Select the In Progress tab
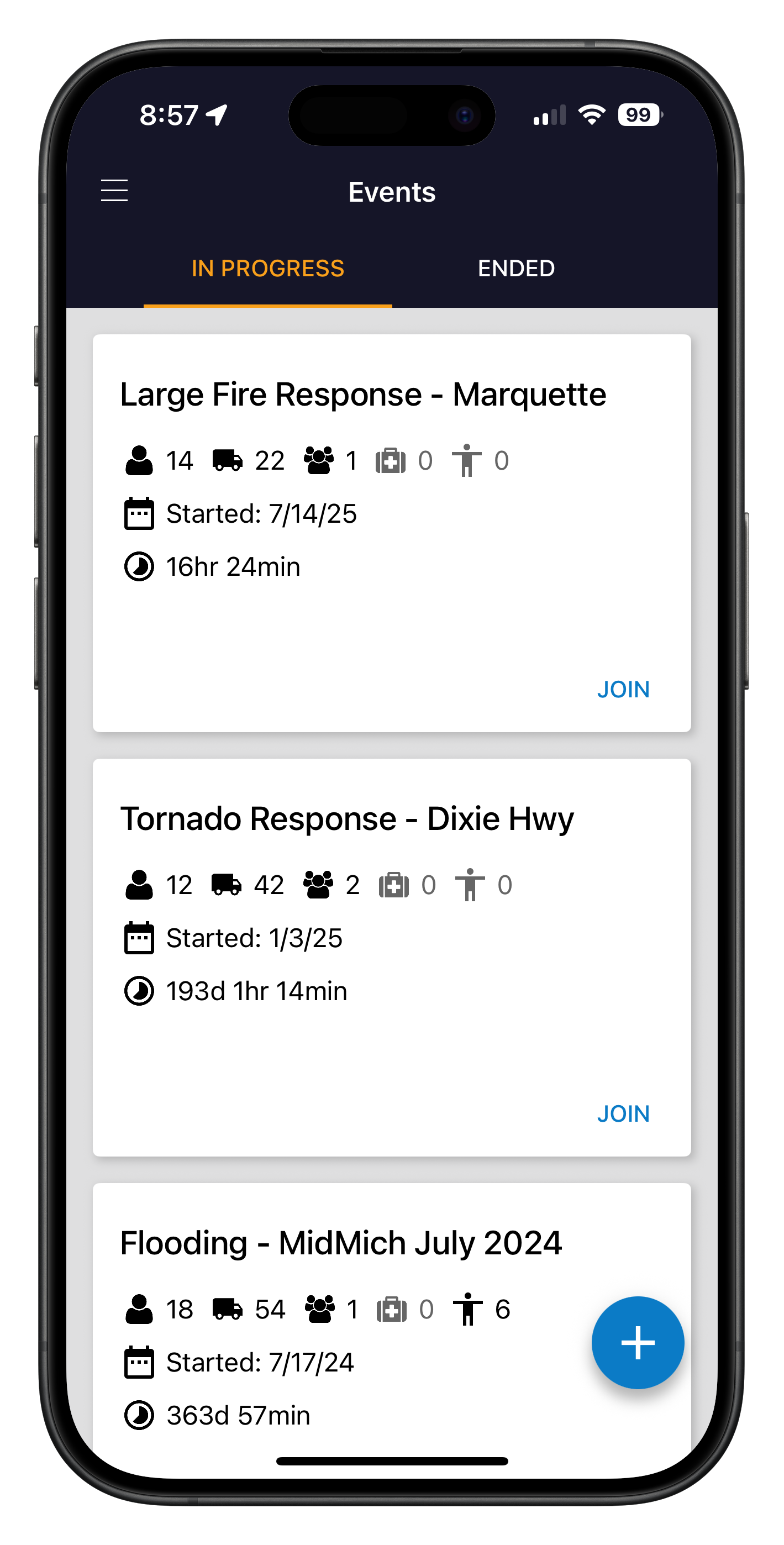784x1545 pixels. (x=267, y=268)
